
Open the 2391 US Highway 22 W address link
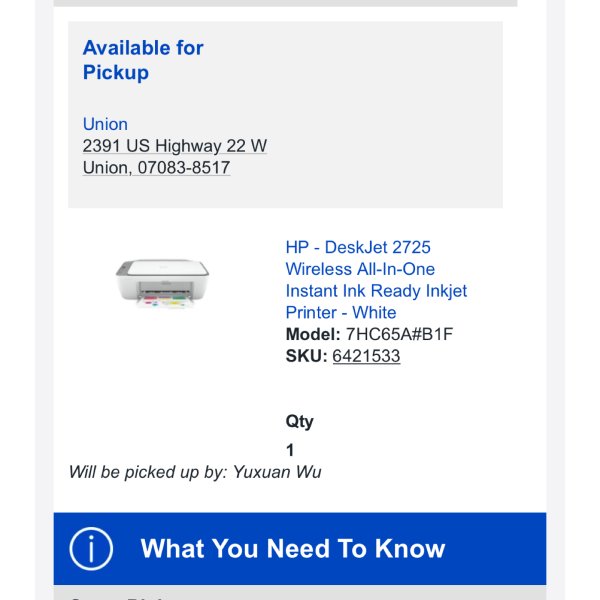pos(174,146)
